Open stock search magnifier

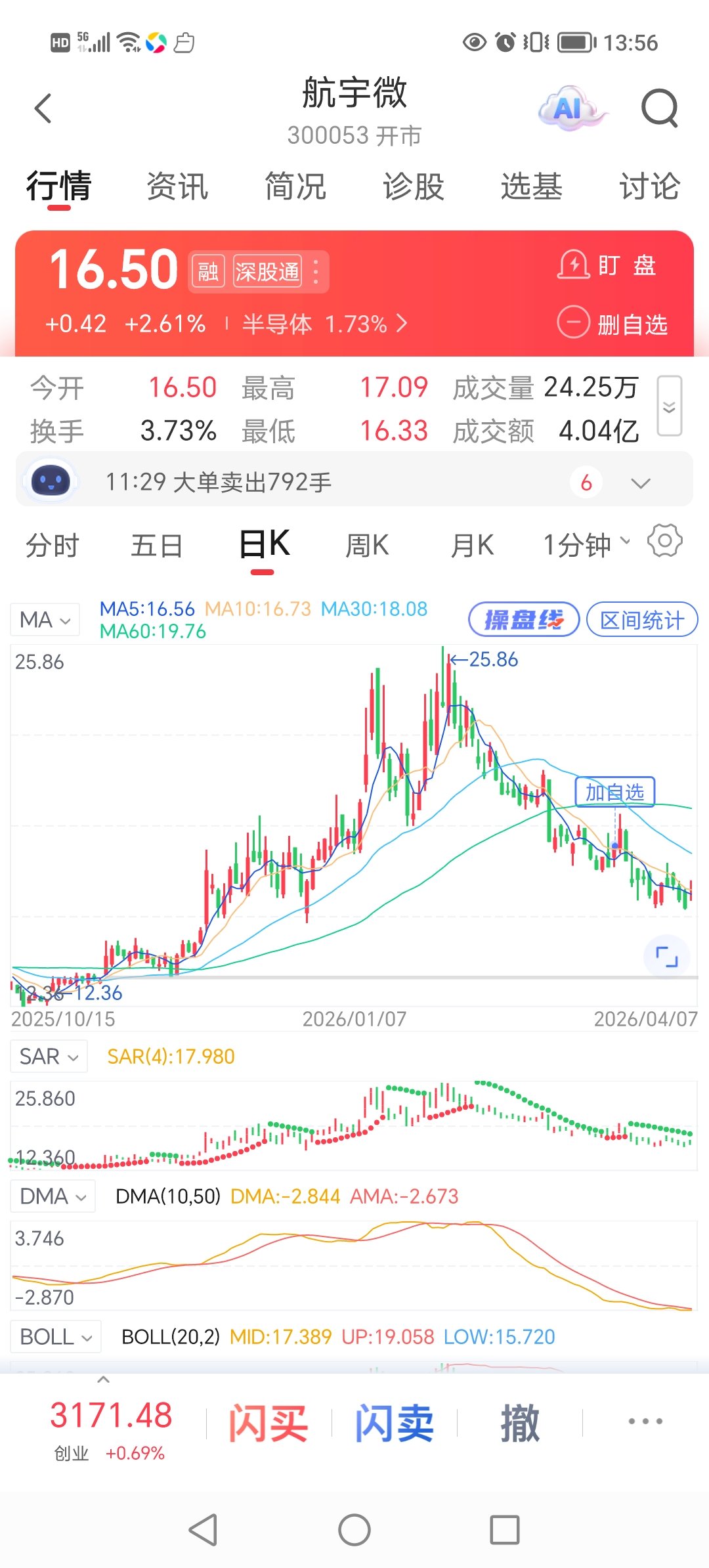pos(659,108)
